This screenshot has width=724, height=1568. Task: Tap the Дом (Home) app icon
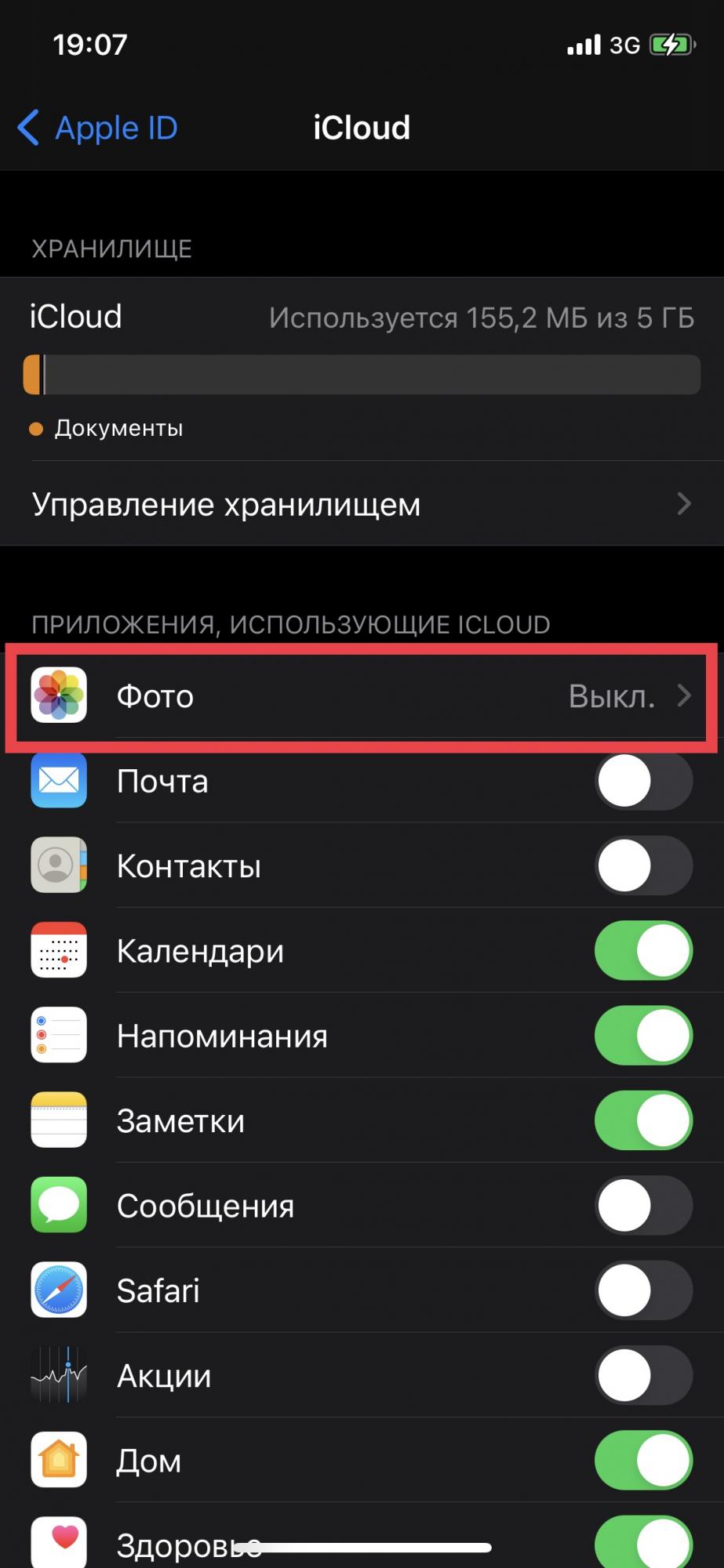coord(58,1460)
